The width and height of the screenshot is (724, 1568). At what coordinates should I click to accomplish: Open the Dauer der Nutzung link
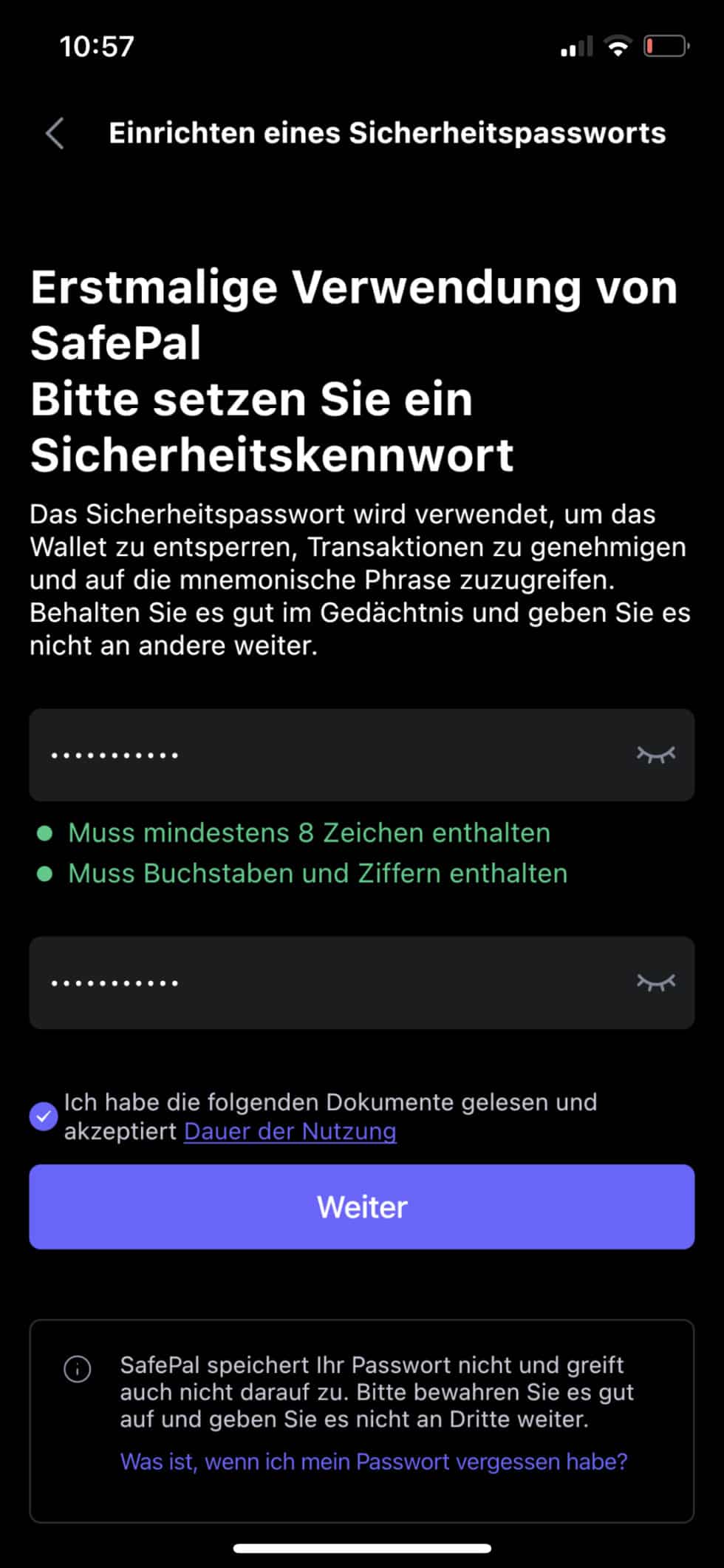coord(290,1131)
